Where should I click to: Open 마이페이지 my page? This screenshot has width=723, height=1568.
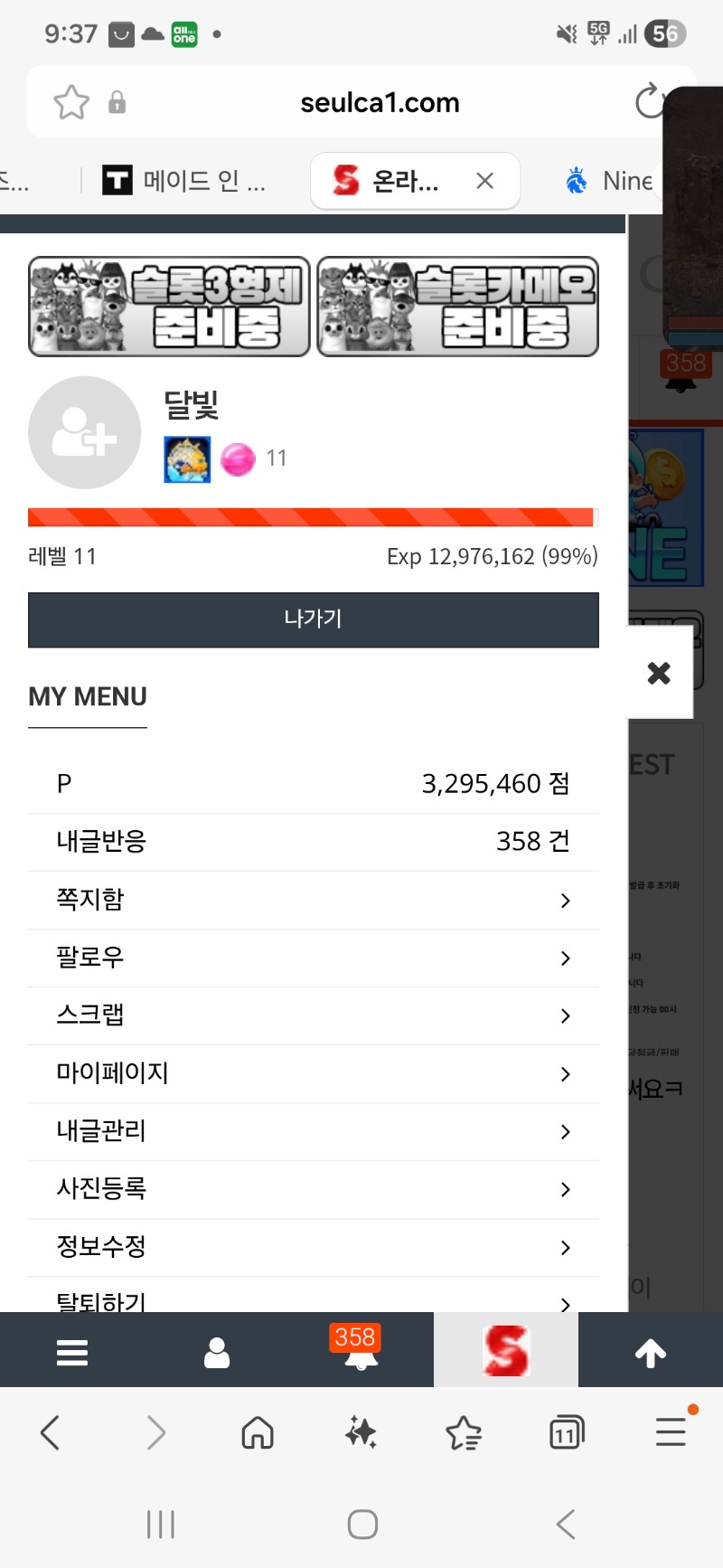[313, 1073]
